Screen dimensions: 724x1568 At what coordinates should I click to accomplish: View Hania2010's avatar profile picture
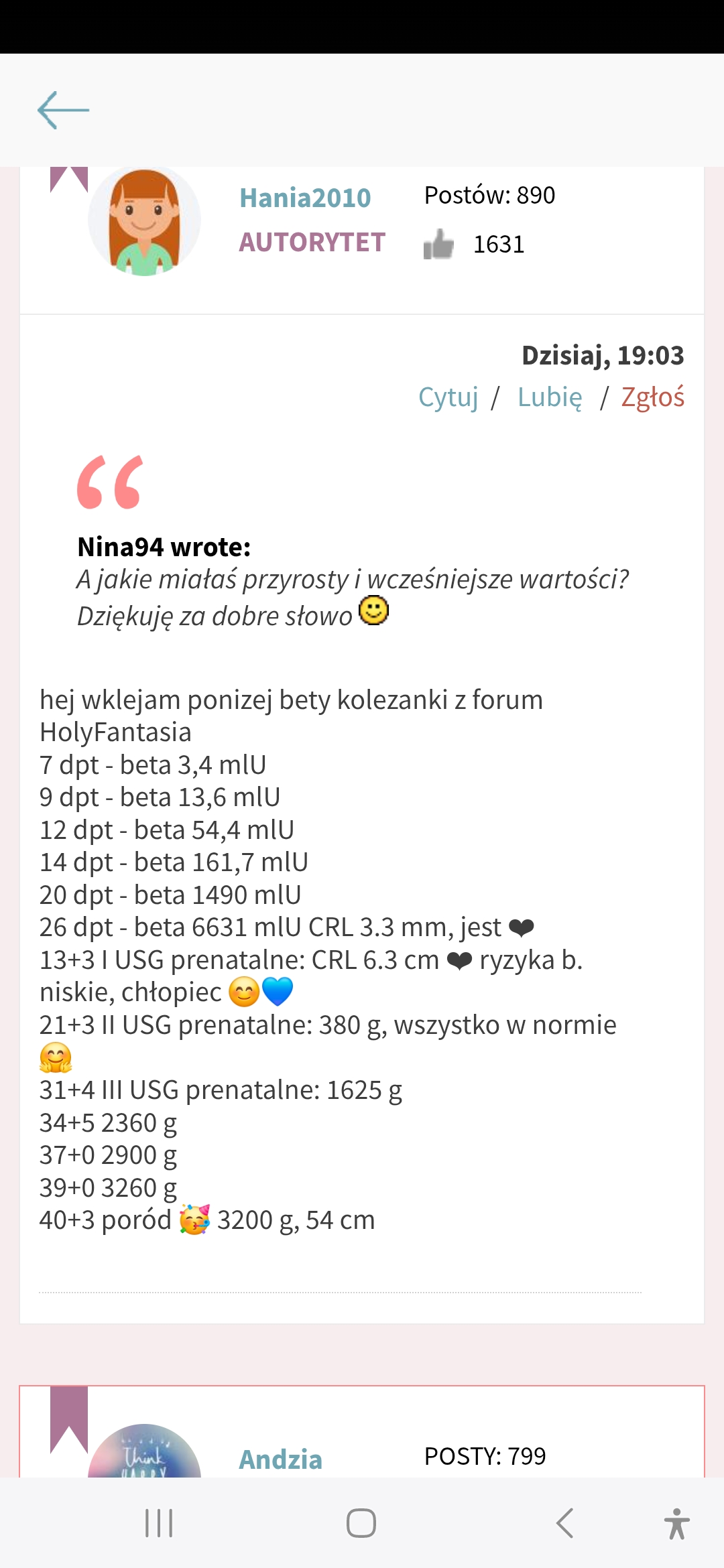coord(144,221)
